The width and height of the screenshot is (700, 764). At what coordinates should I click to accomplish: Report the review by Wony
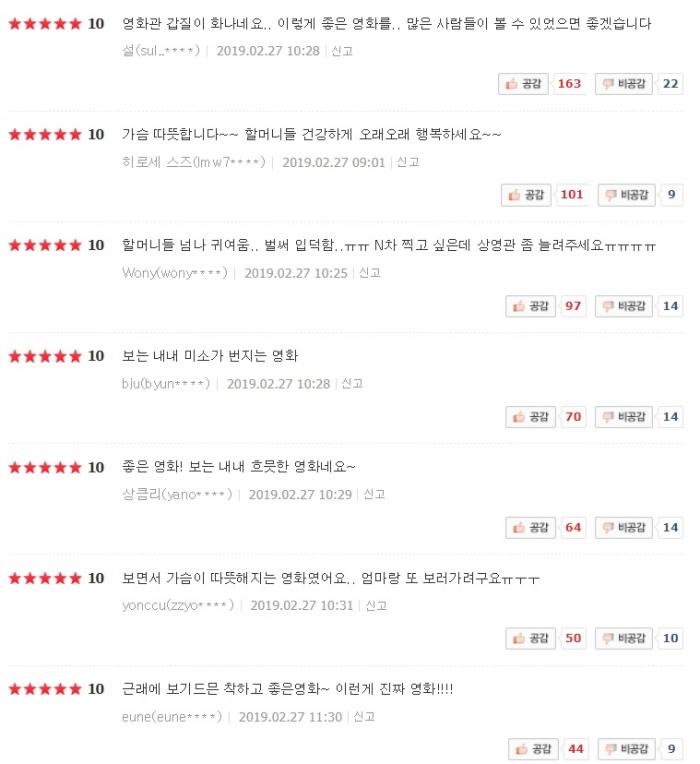coord(369,273)
